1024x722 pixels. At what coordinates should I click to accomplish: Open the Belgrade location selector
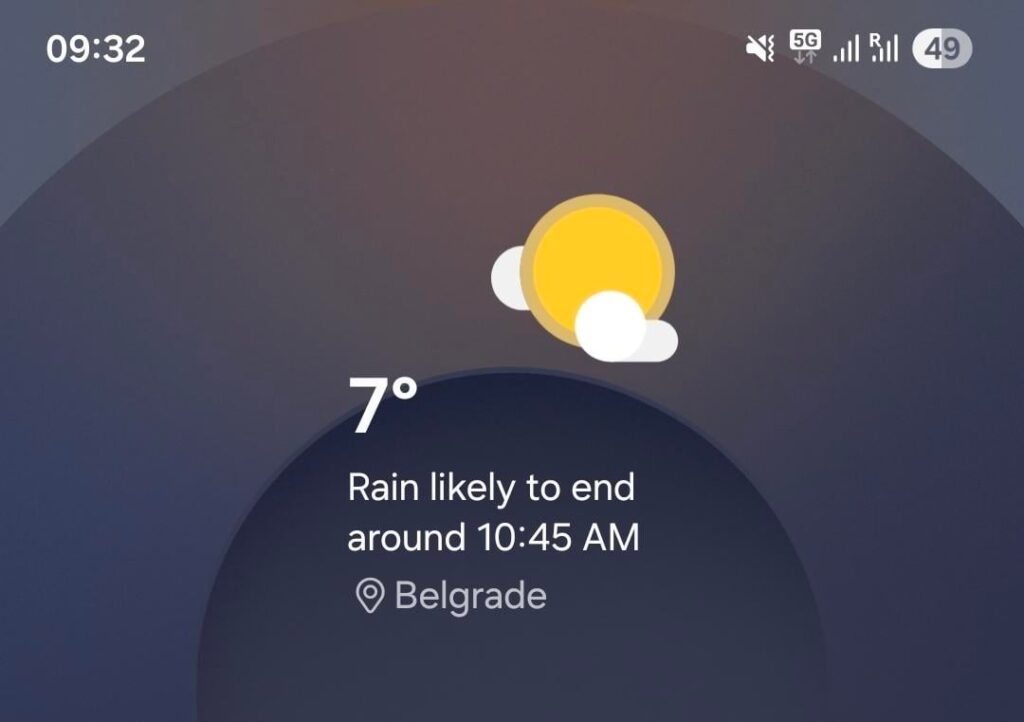pyautogui.click(x=452, y=597)
